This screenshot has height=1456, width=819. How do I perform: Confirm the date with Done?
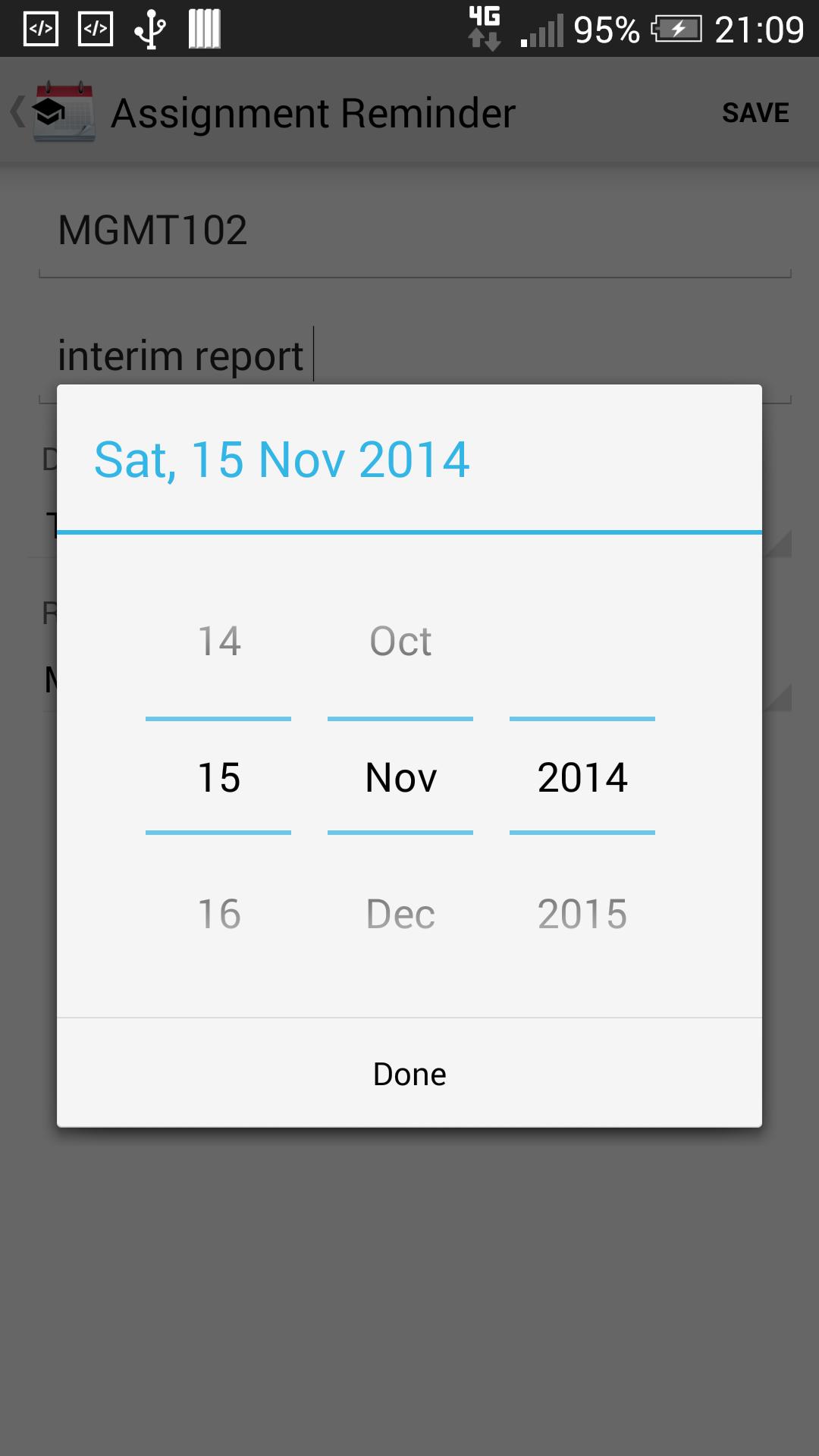[x=409, y=1074]
